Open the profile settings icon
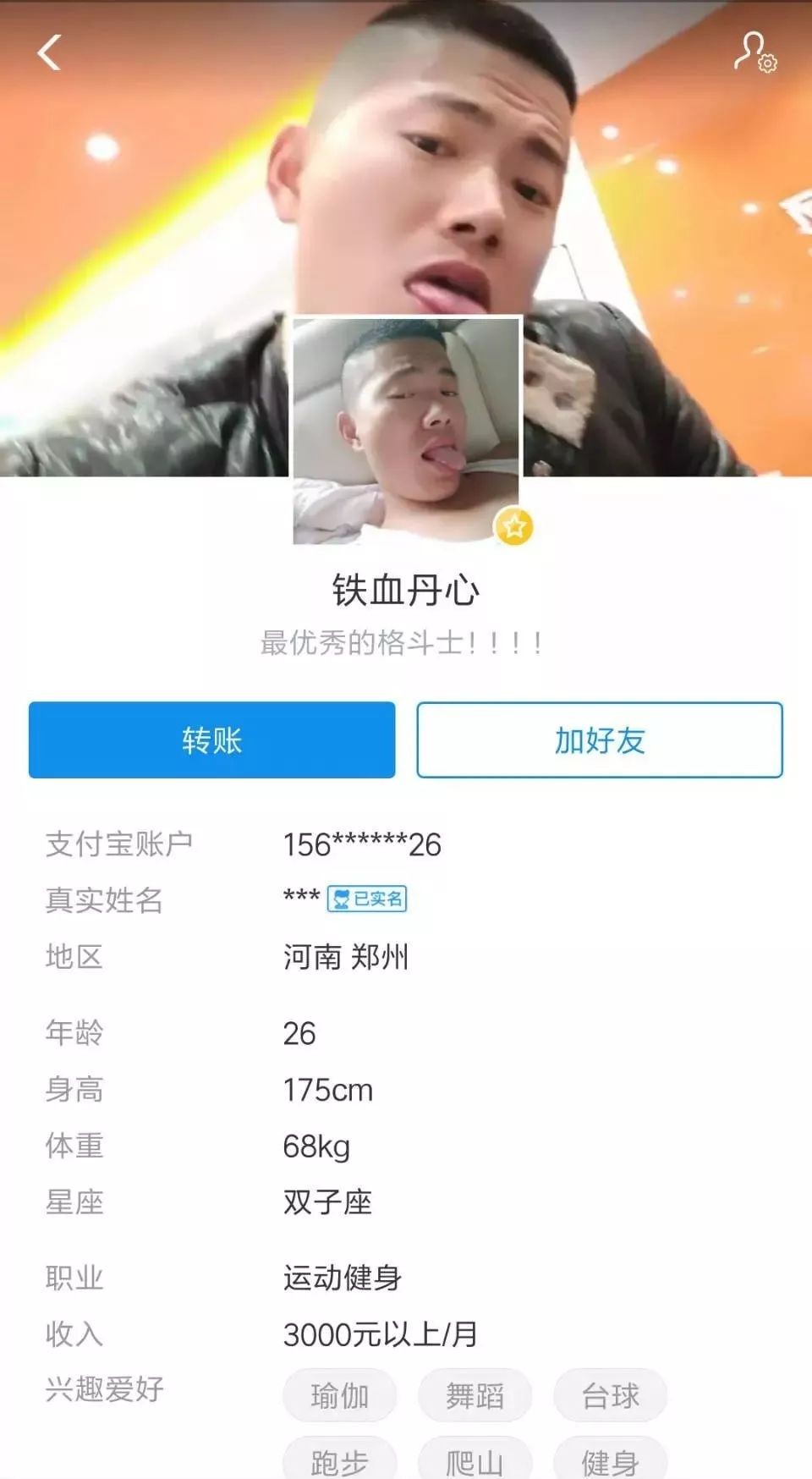The height and width of the screenshot is (1479, 812). click(x=754, y=52)
